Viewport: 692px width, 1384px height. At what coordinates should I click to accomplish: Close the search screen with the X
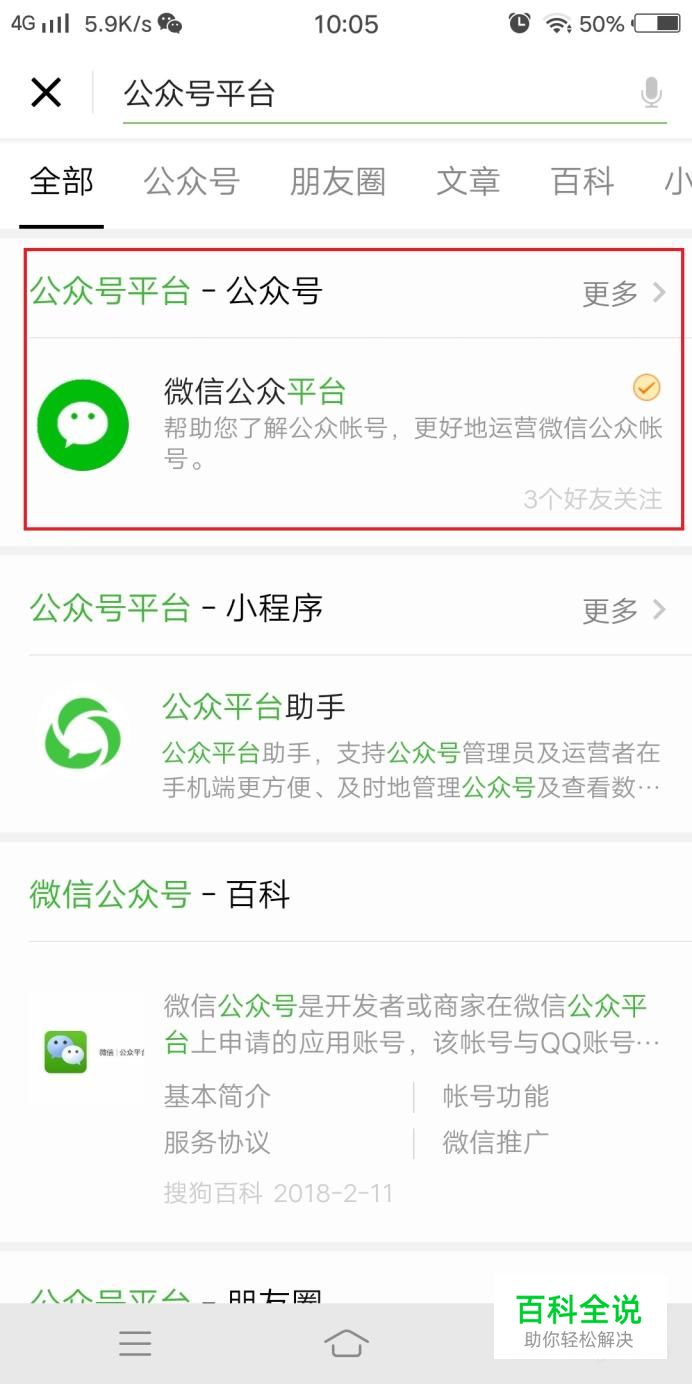[46, 93]
